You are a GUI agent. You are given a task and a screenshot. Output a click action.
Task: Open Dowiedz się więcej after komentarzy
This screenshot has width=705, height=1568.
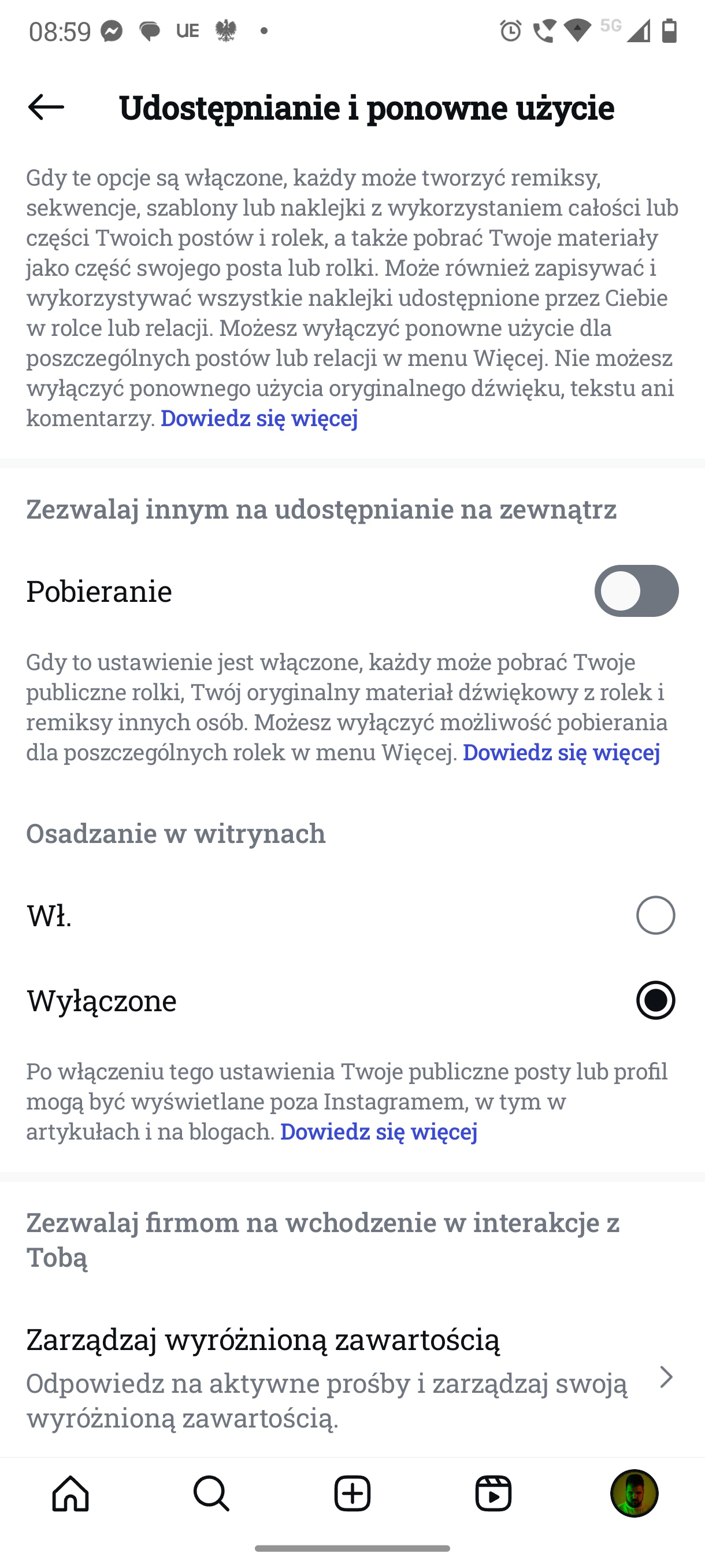(259, 418)
